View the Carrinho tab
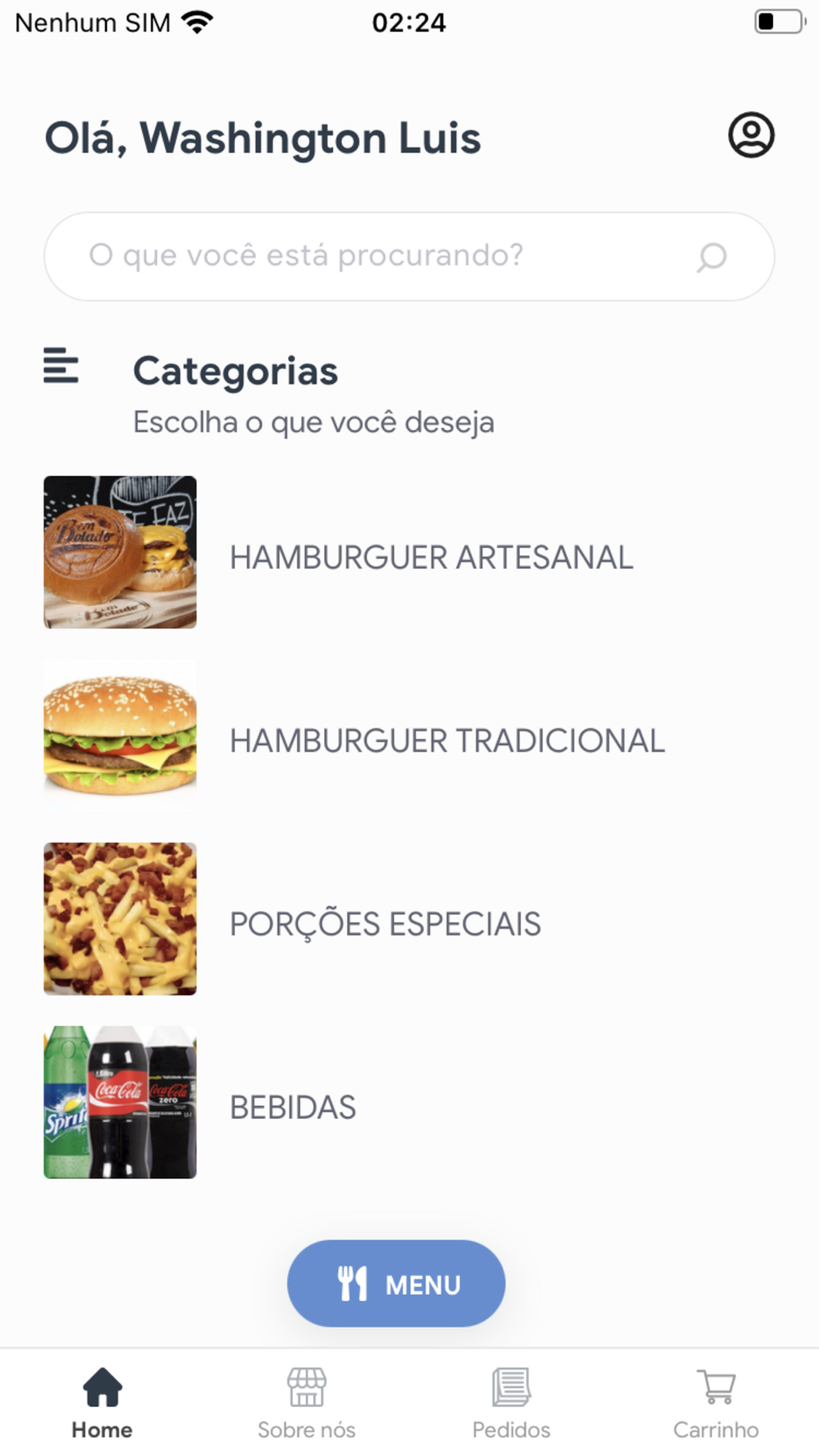 (x=717, y=1404)
